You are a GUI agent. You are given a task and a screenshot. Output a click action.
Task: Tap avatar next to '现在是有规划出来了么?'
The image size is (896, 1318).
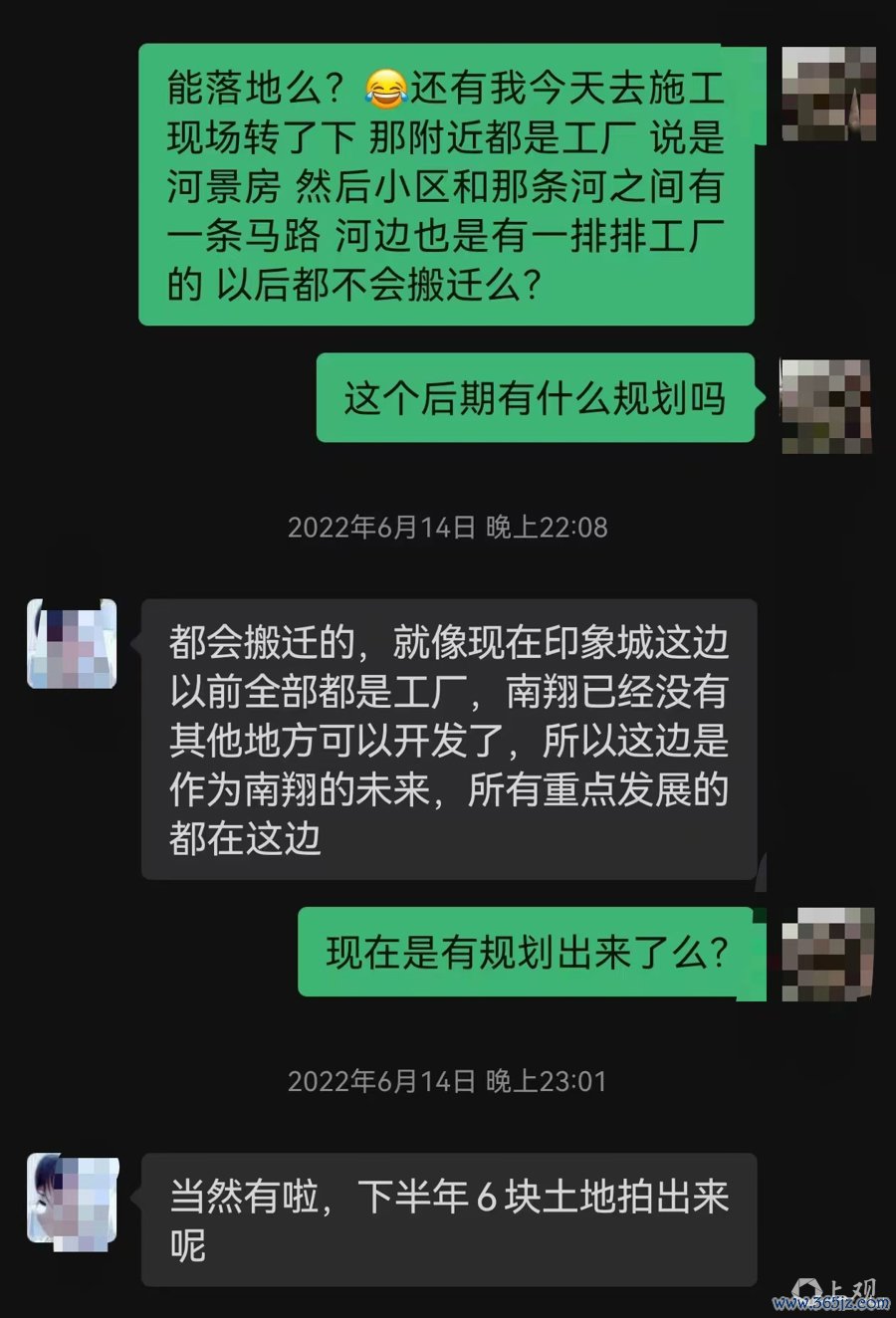click(827, 954)
